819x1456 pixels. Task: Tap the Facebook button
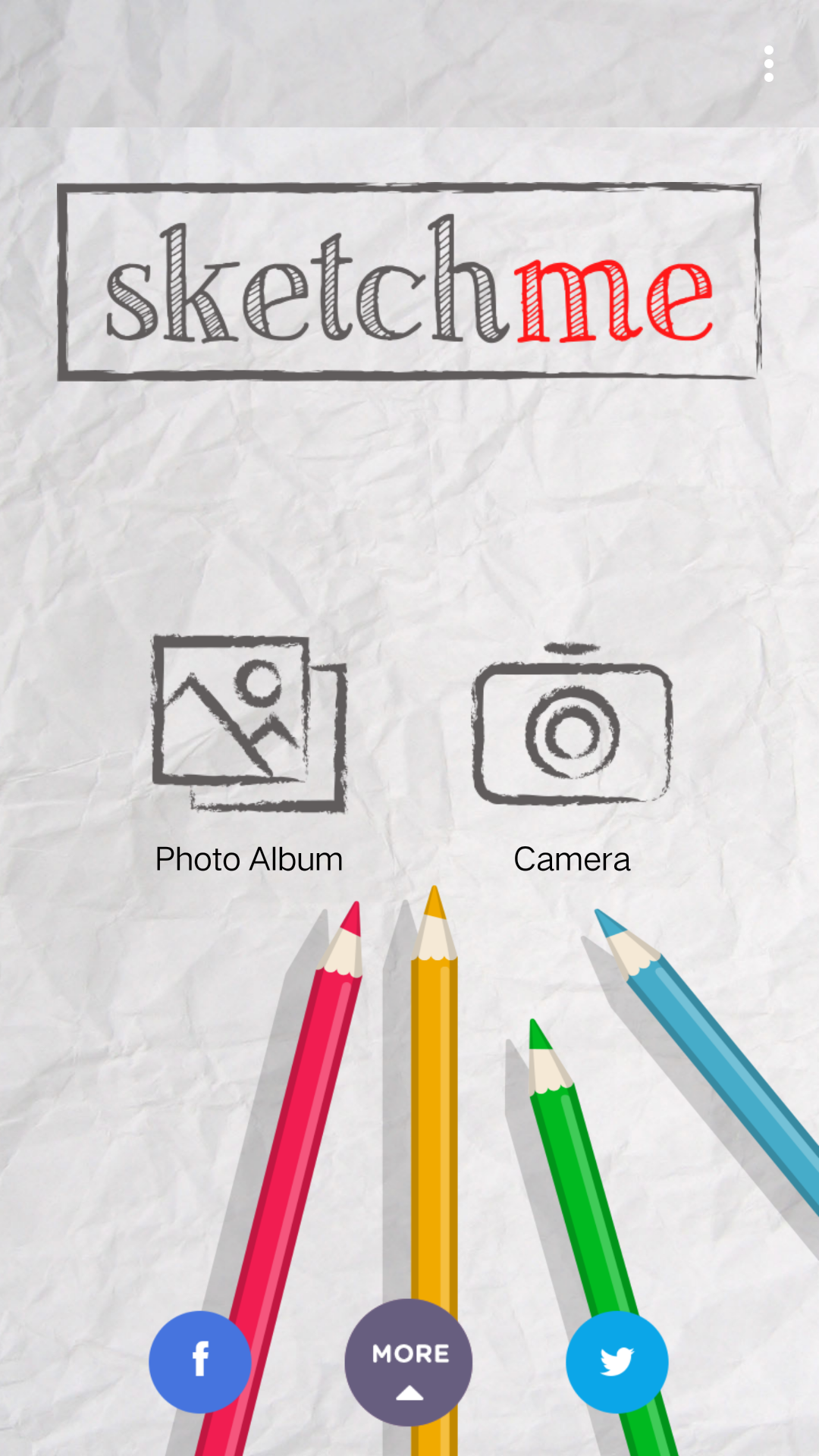pos(200,1361)
